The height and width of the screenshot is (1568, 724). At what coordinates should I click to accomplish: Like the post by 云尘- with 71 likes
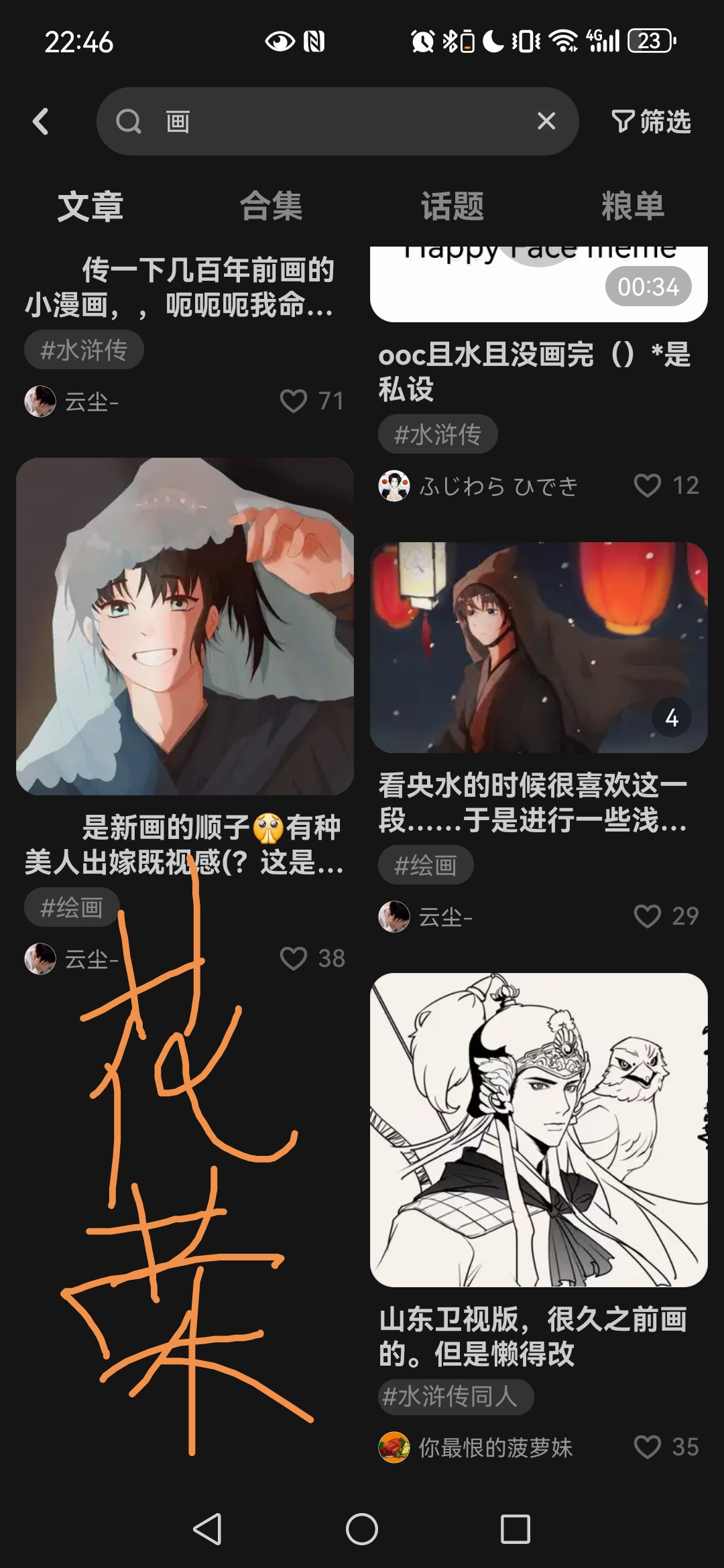point(294,401)
